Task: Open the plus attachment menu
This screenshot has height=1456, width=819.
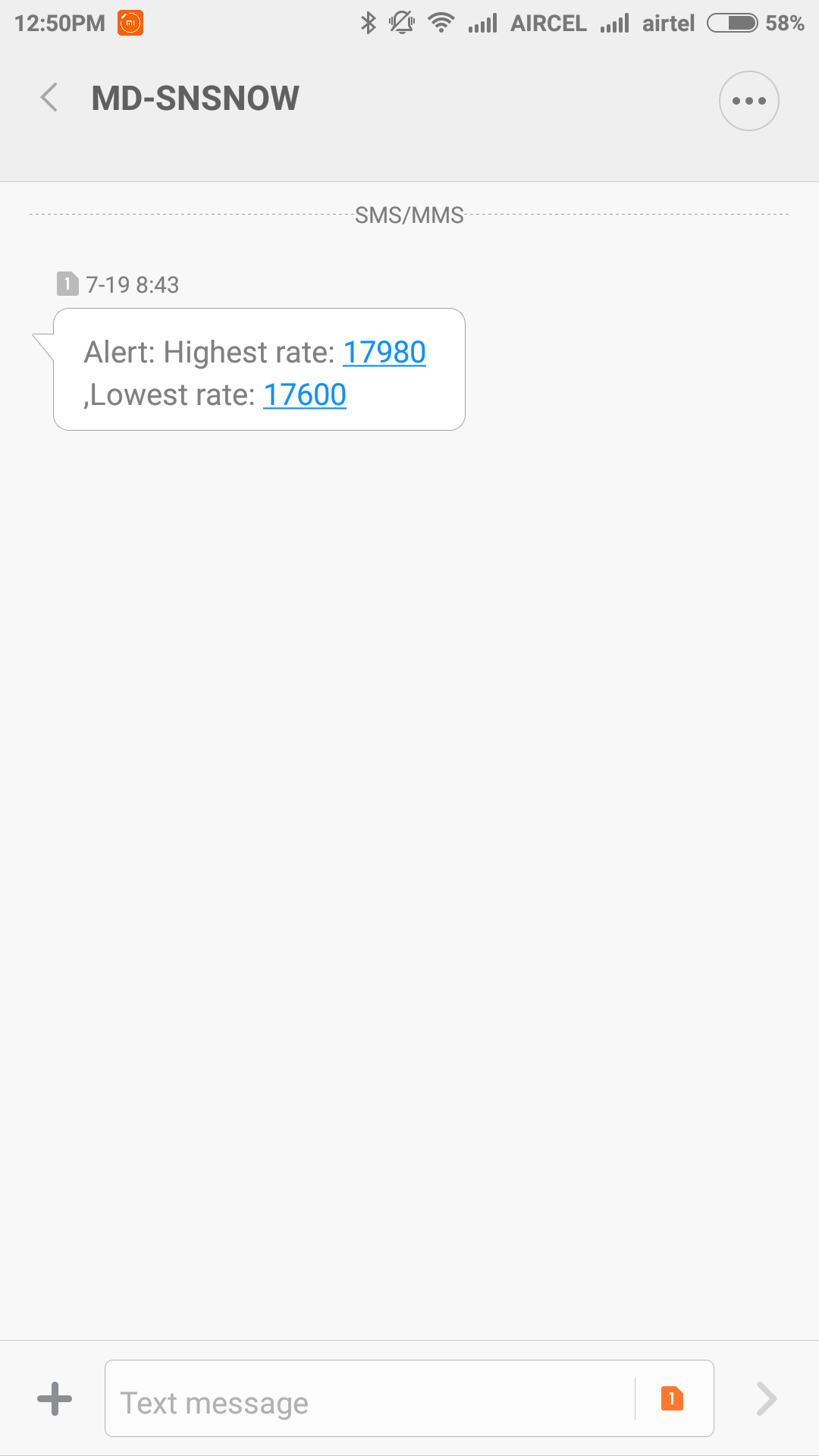Action: (x=55, y=1398)
